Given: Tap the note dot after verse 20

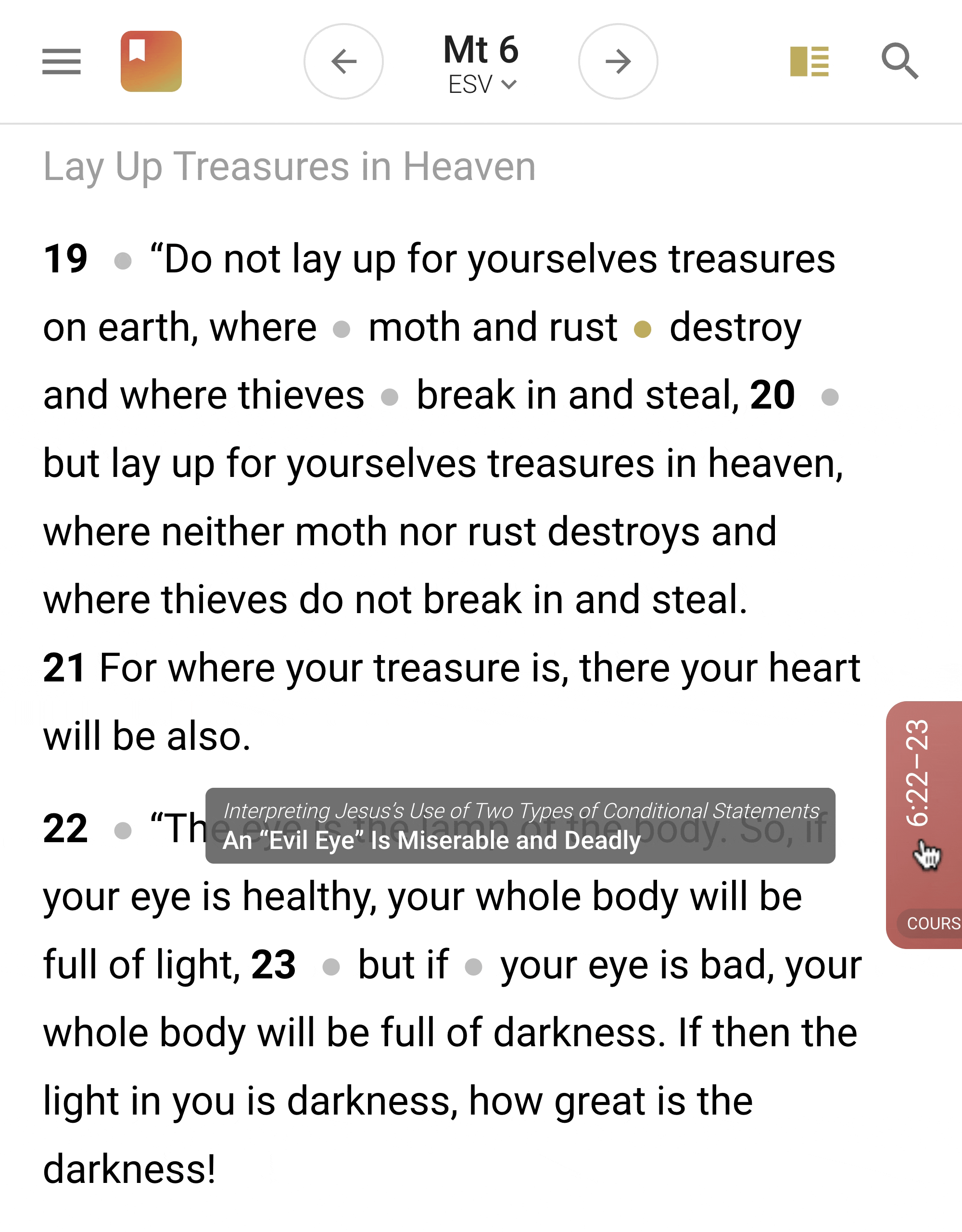Looking at the screenshot, I should tap(830, 397).
